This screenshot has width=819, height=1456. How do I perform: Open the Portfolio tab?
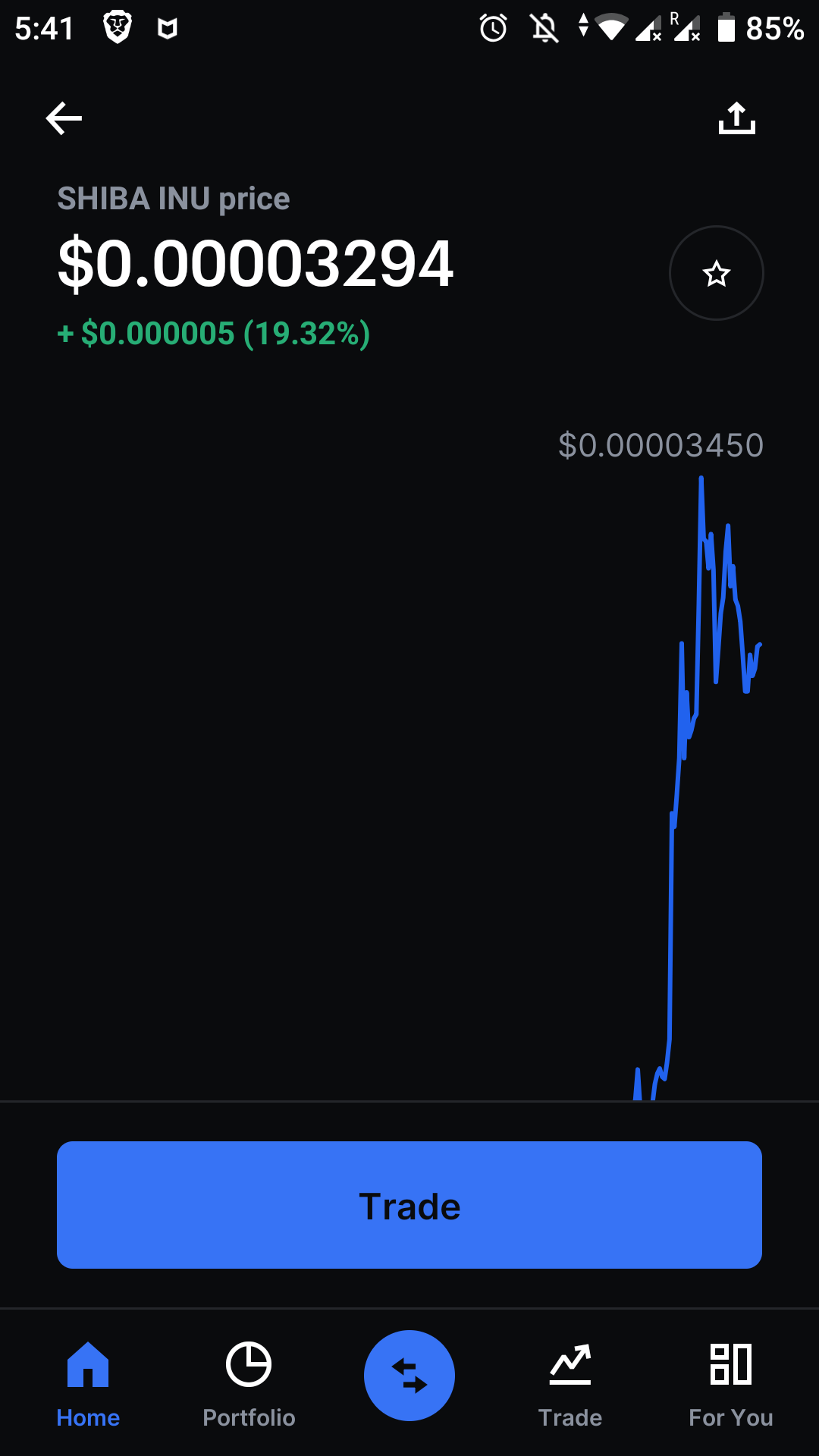click(249, 1385)
